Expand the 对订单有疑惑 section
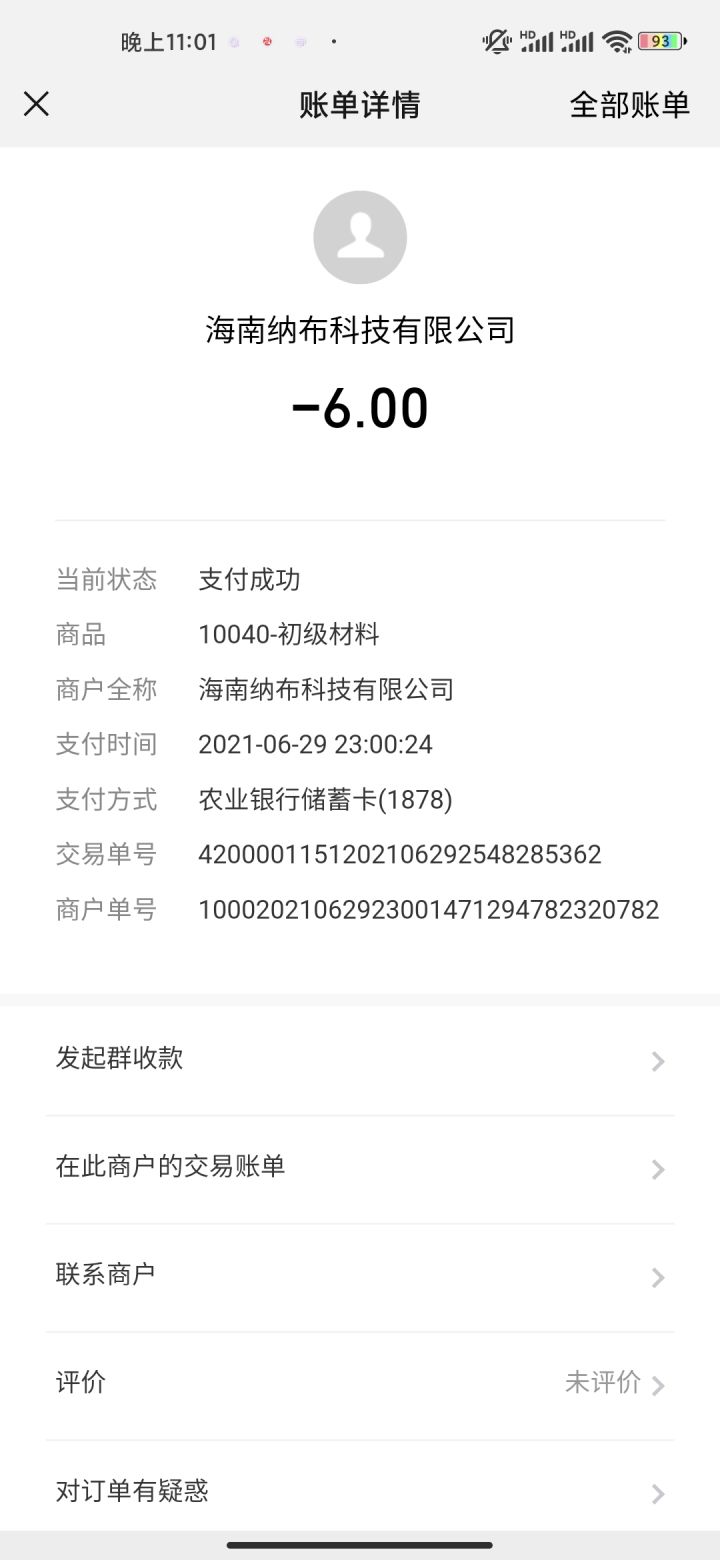This screenshot has width=720, height=1560. (360, 1491)
